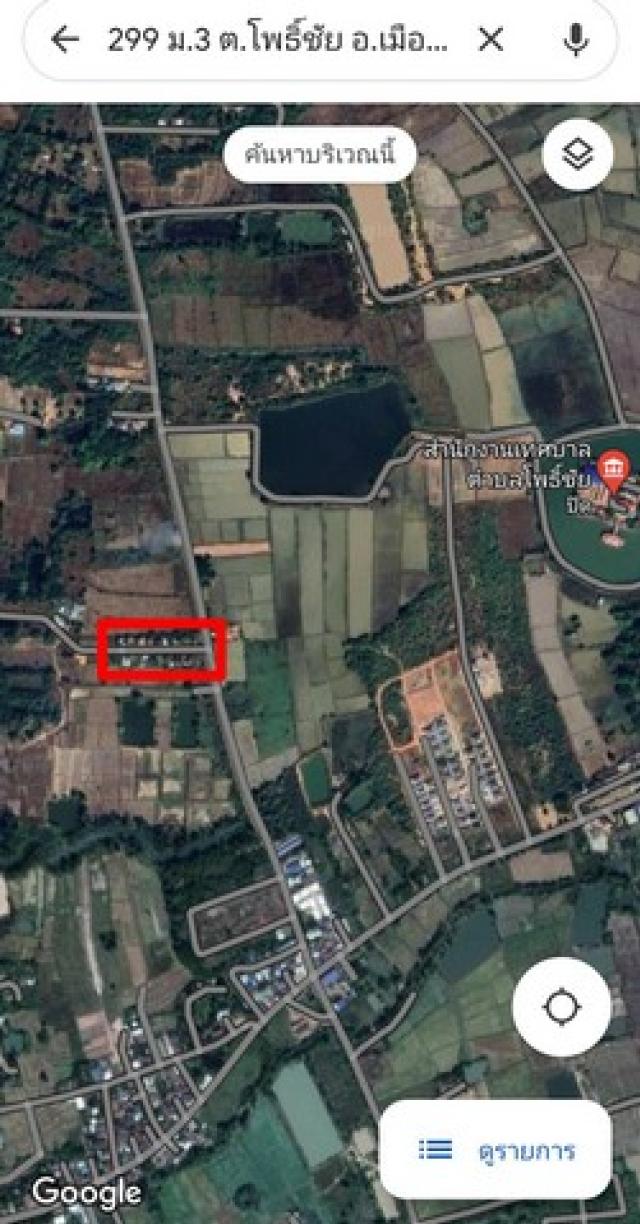The image size is (640, 1224).
Task: Edit the address in the search box
Action: pos(278,40)
